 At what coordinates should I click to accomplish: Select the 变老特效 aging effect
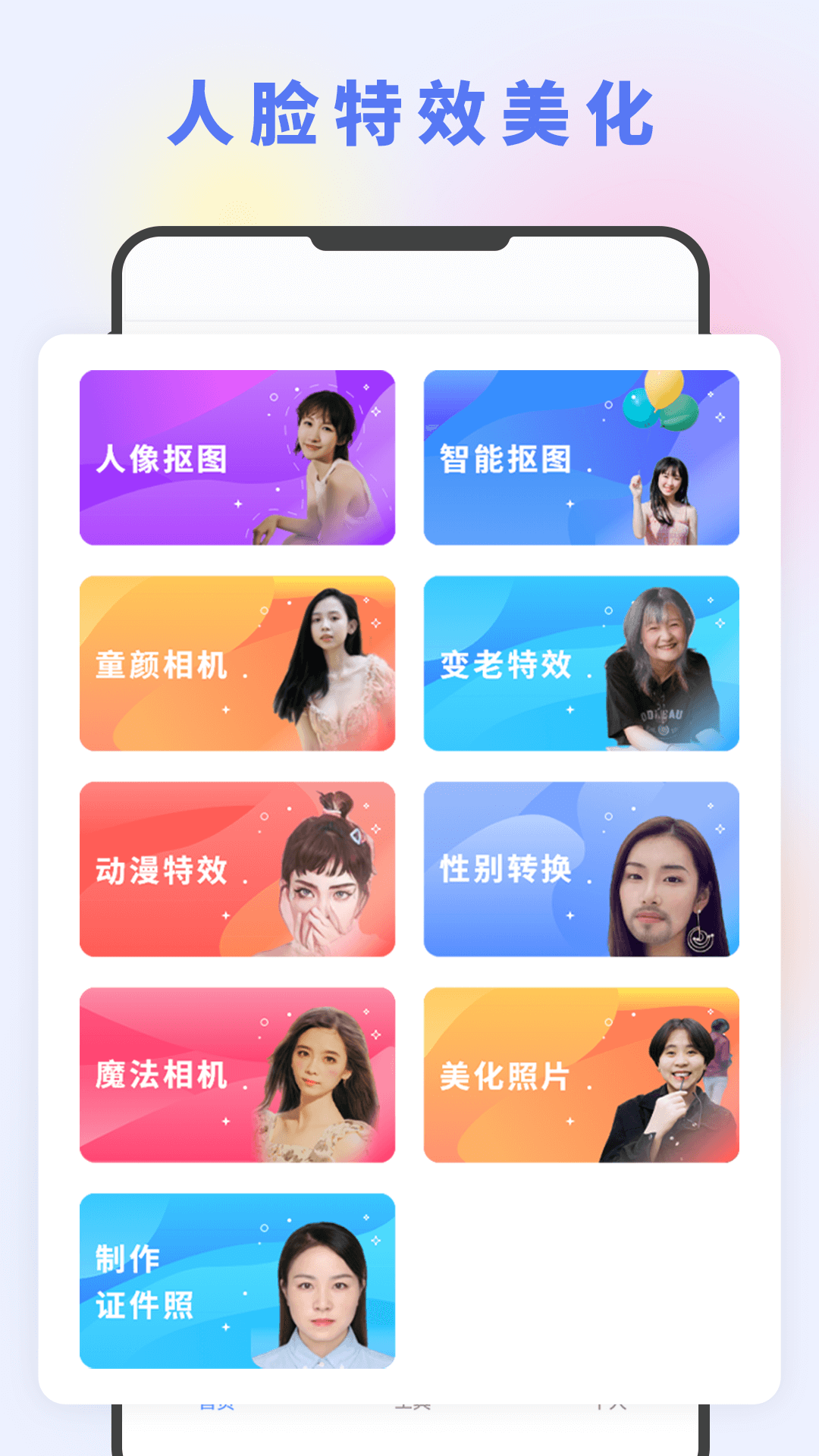click(584, 664)
